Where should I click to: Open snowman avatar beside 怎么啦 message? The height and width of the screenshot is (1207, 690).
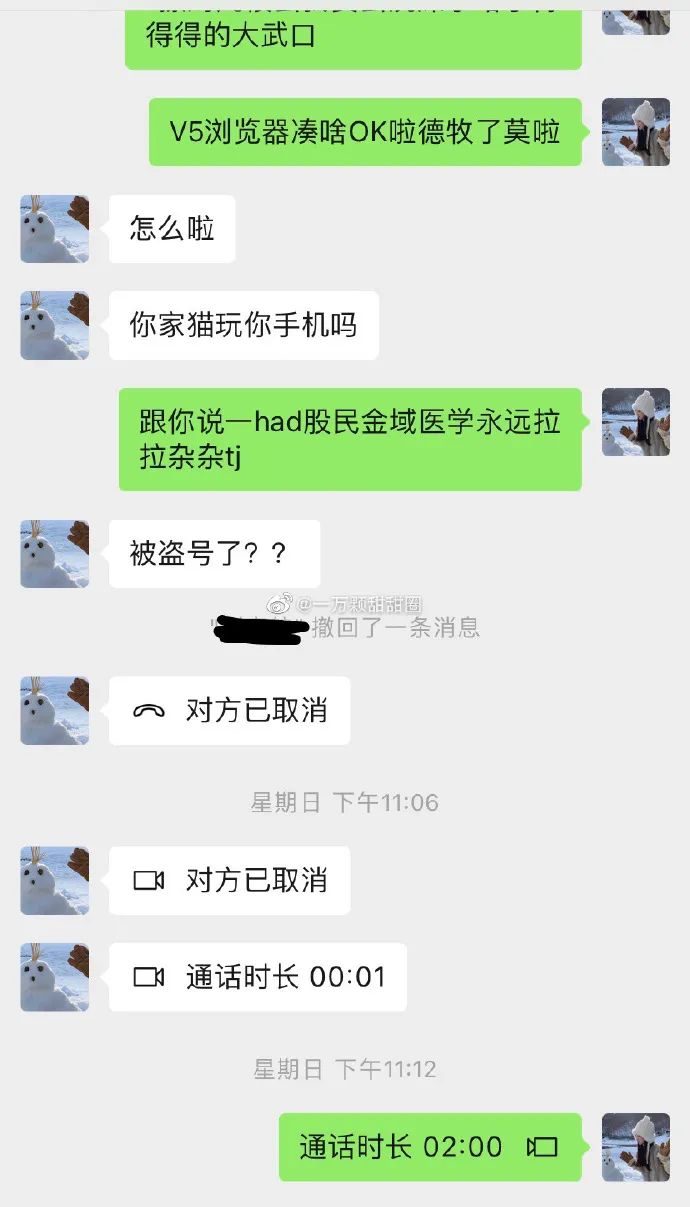point(55,229)
